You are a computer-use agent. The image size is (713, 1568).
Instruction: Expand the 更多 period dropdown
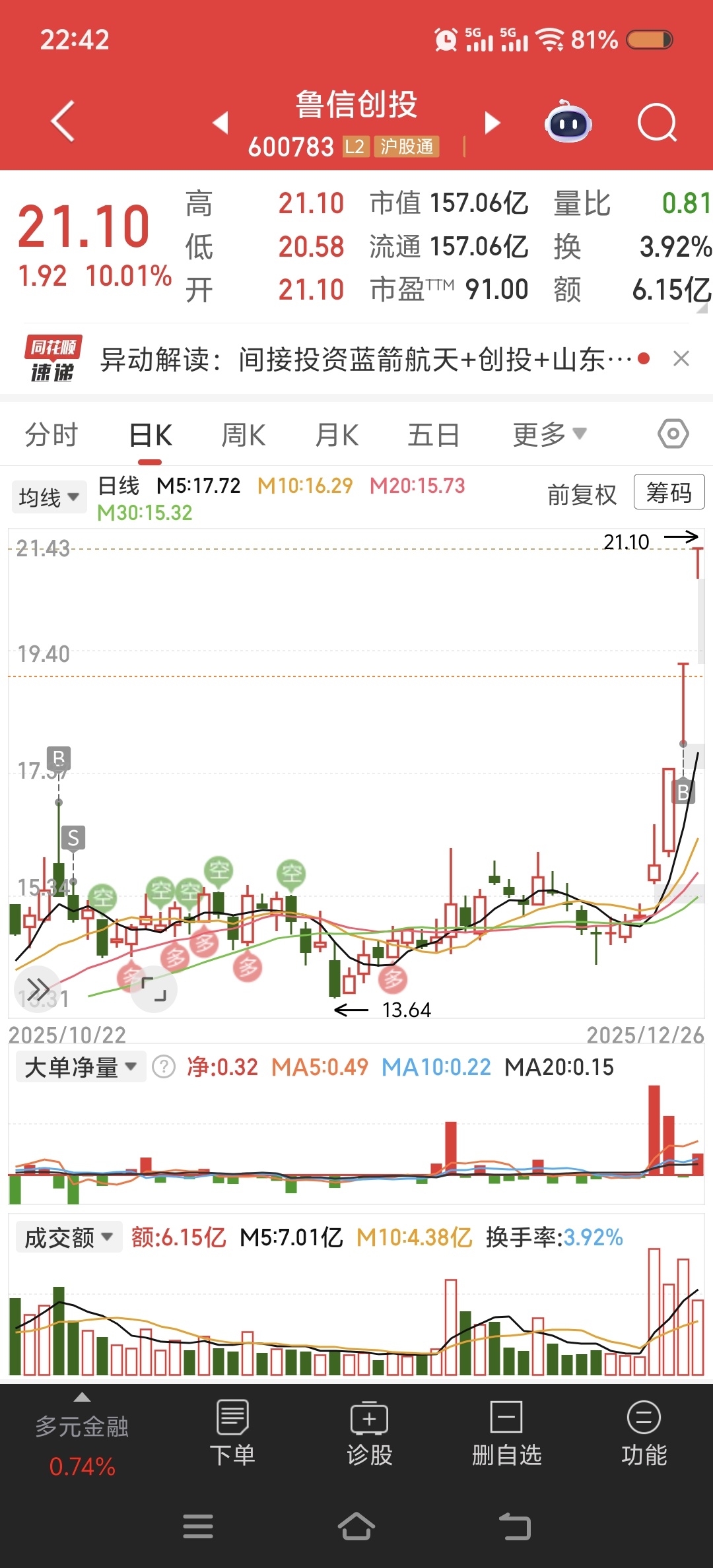(x=549, y=436)
